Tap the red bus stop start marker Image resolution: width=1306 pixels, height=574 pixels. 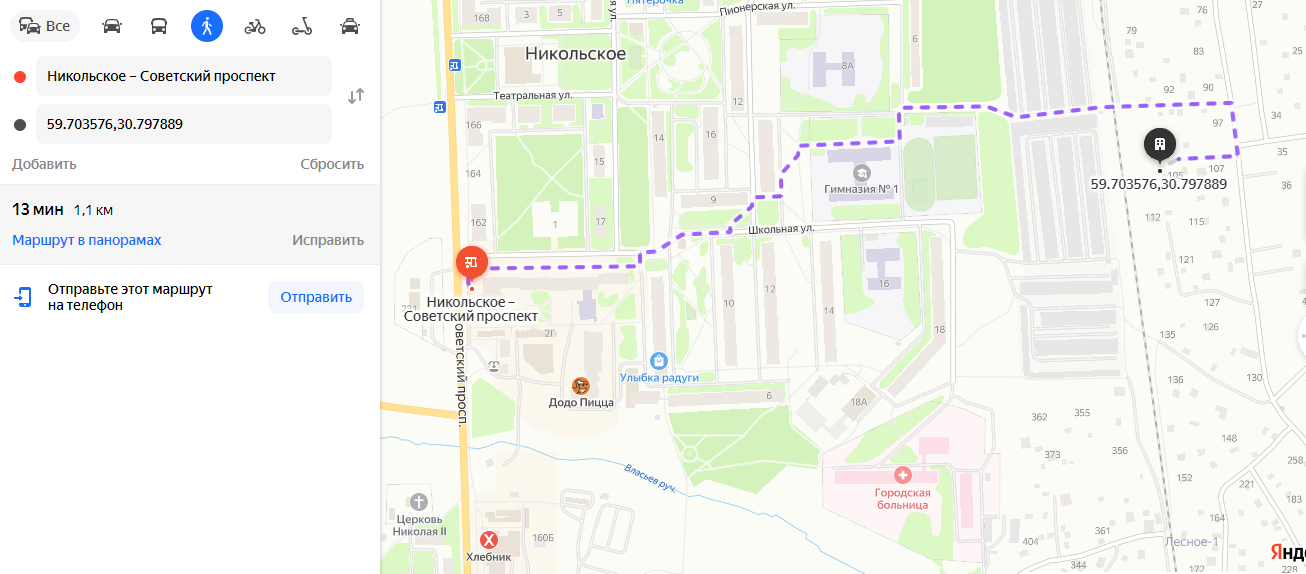coord(472,263)
